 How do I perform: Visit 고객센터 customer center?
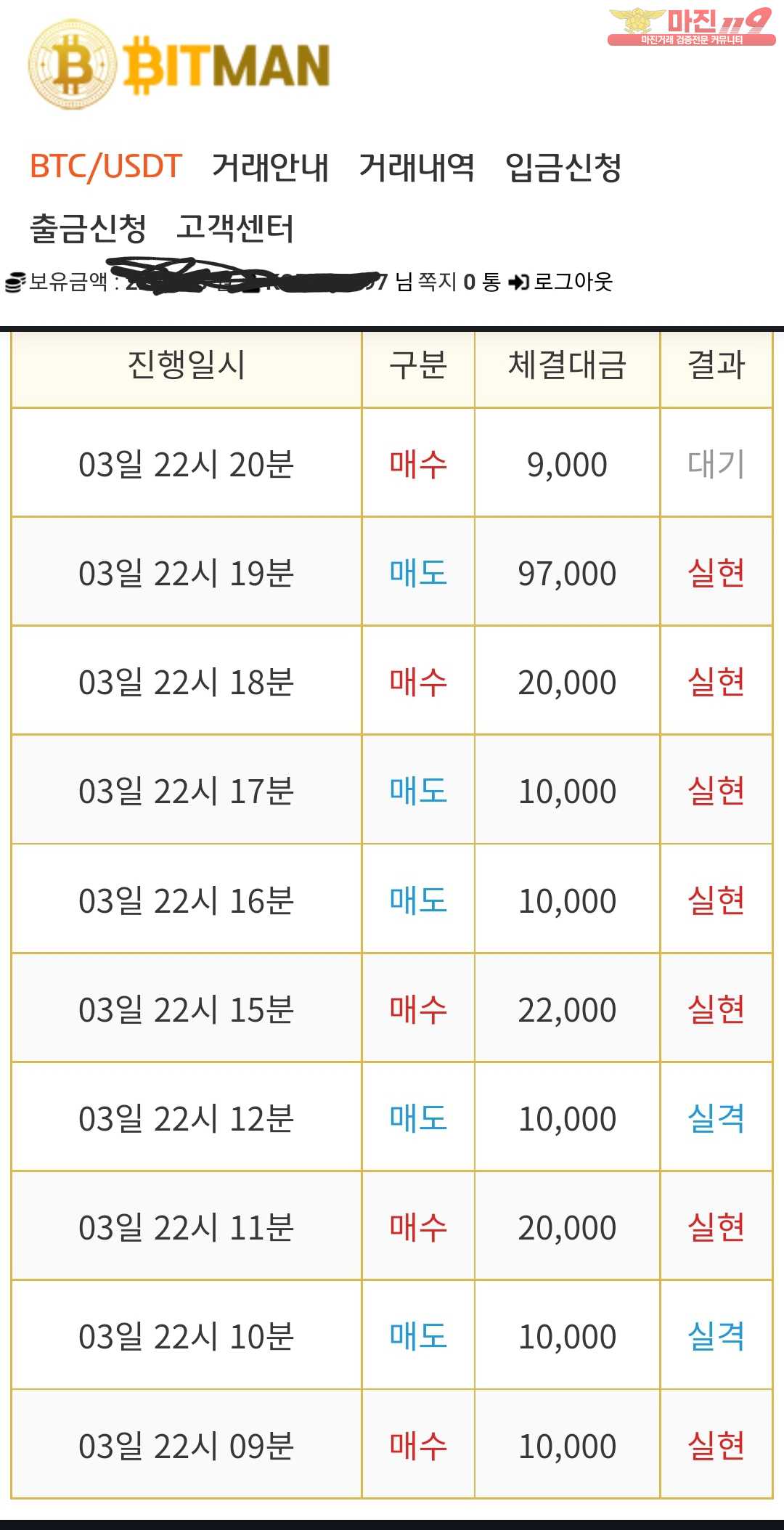[x=235, y=228]
